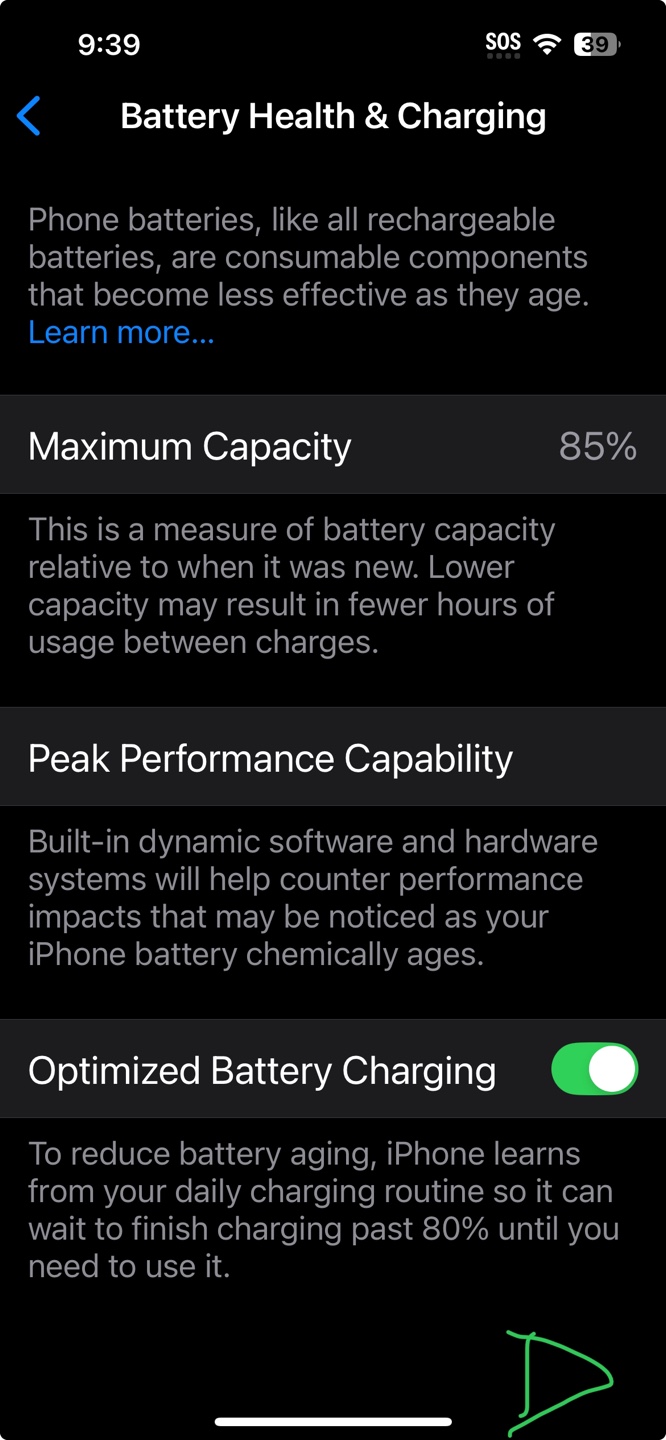
Task: Disable Optimized Battery Charging switch
Action: coord(594,1069)
